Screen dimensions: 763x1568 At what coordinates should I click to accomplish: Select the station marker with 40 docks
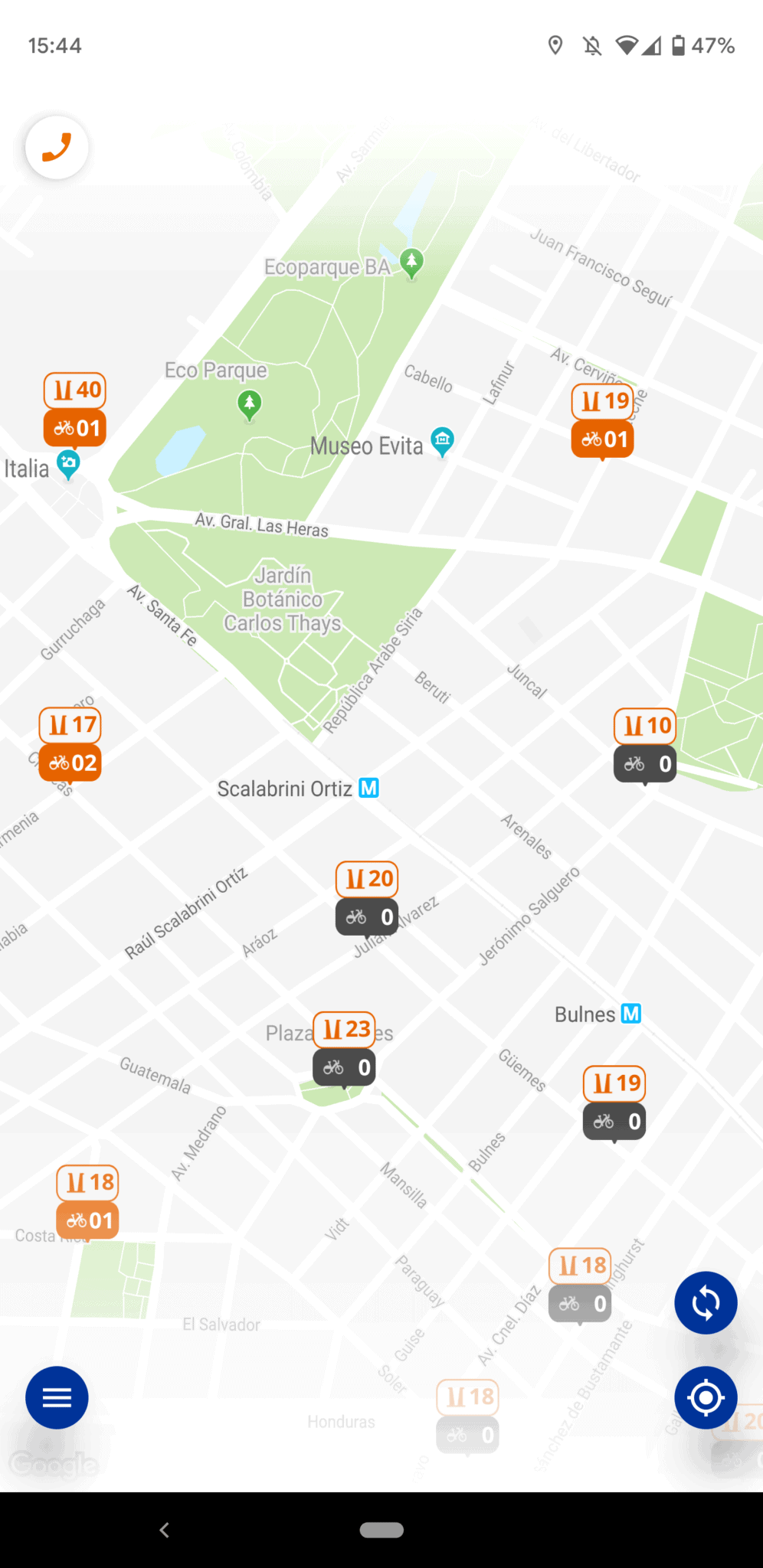(74, 410)
